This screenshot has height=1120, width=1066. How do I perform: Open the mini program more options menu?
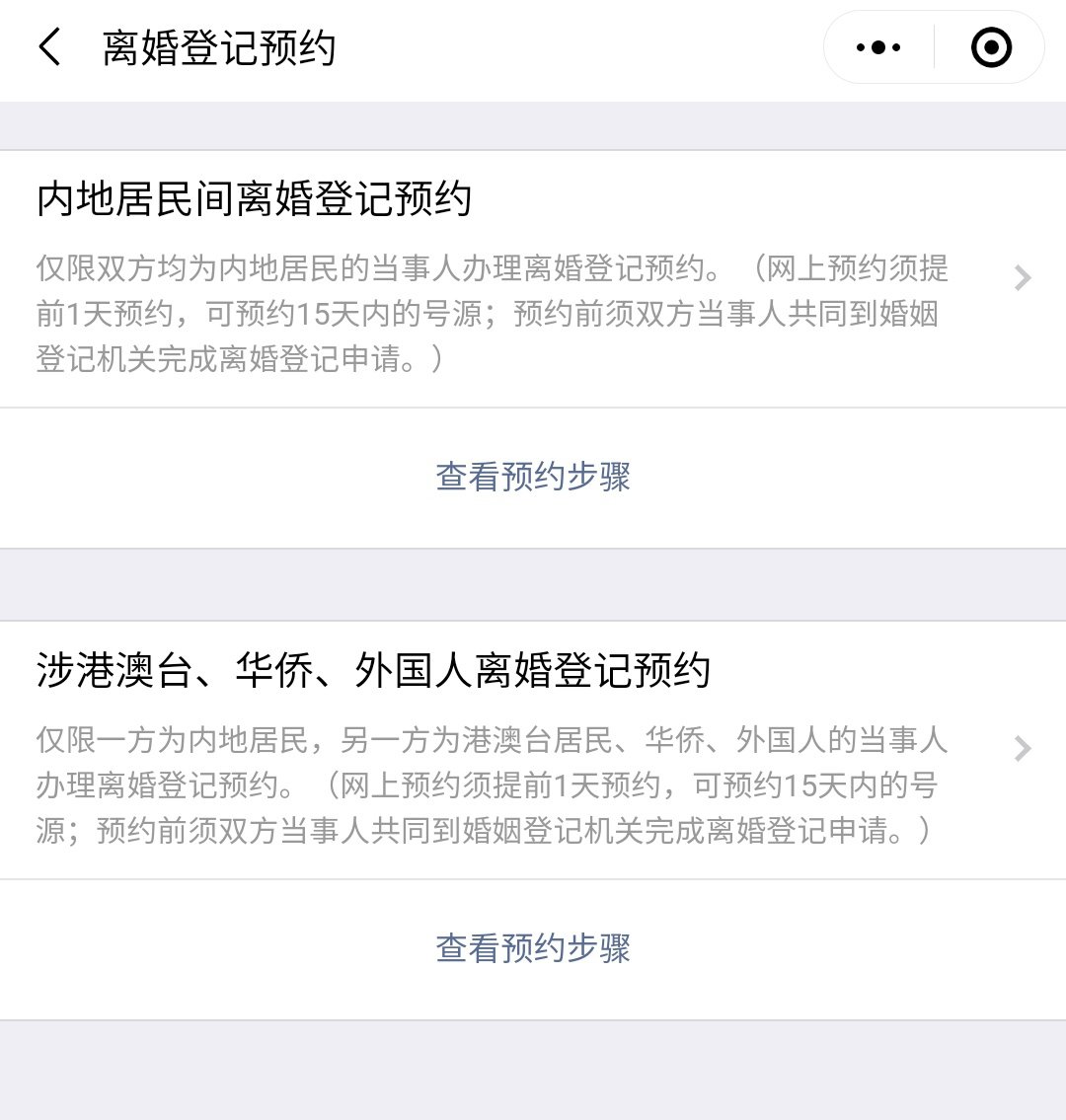point(878,47)
